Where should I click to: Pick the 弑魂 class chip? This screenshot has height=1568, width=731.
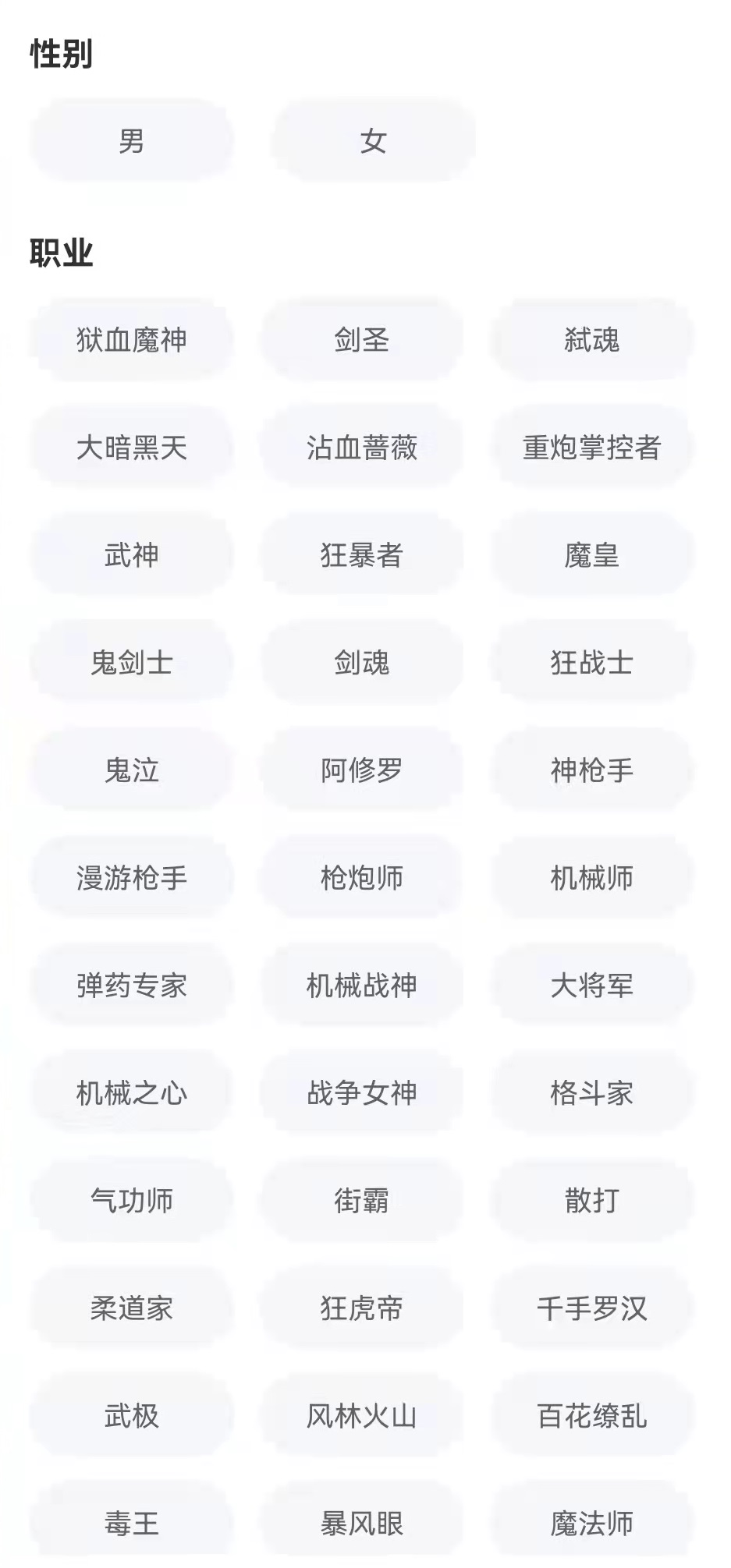tap(591, 340)
